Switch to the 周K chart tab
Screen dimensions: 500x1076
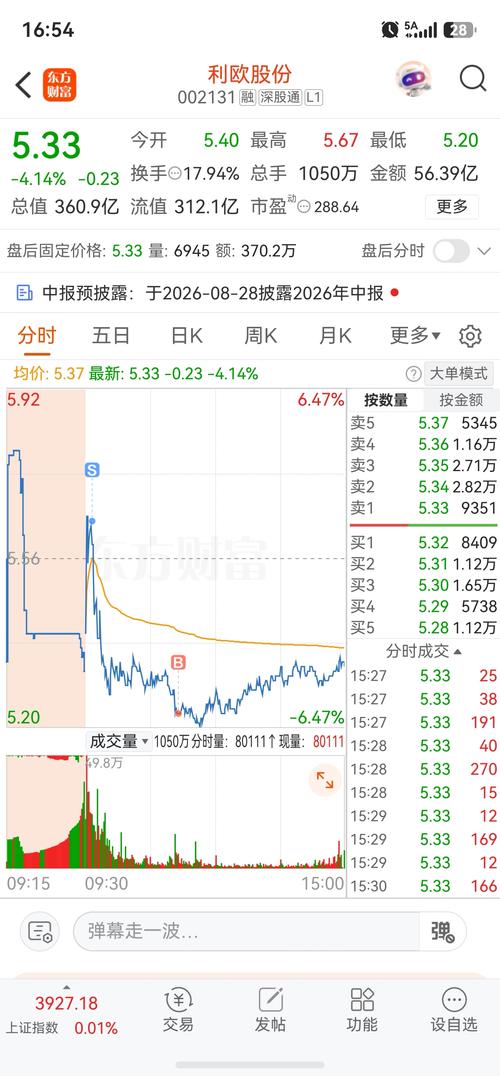click(x=261, y=336)
